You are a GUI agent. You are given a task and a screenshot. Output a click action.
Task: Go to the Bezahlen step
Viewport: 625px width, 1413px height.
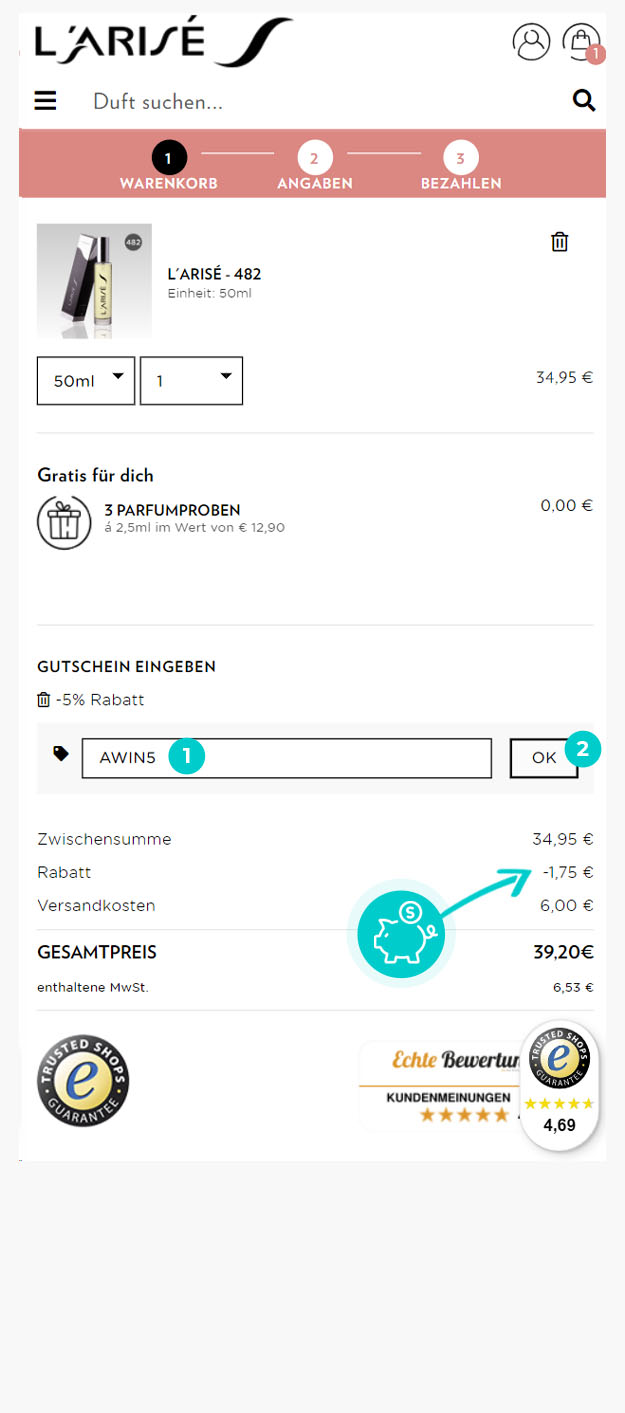461,168
